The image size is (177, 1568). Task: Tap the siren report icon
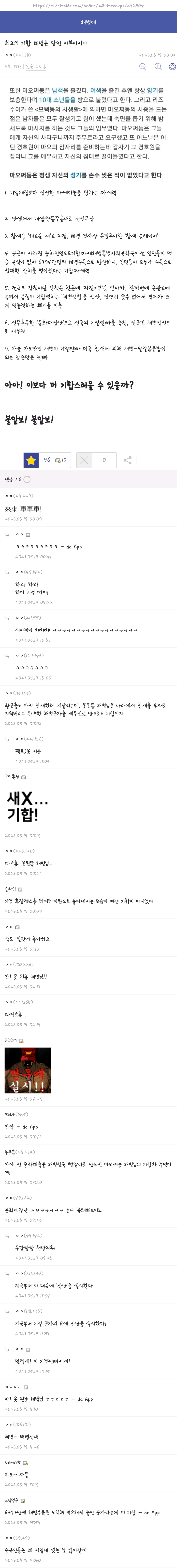172,66
